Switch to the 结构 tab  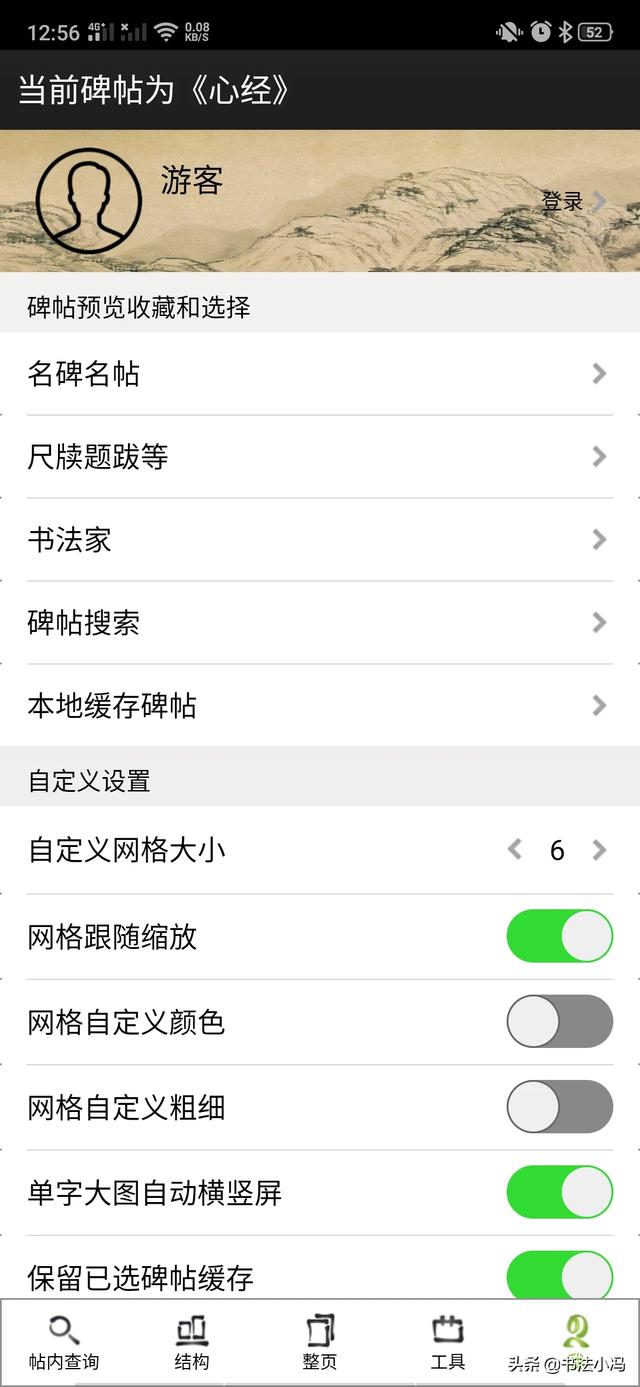192,1342
